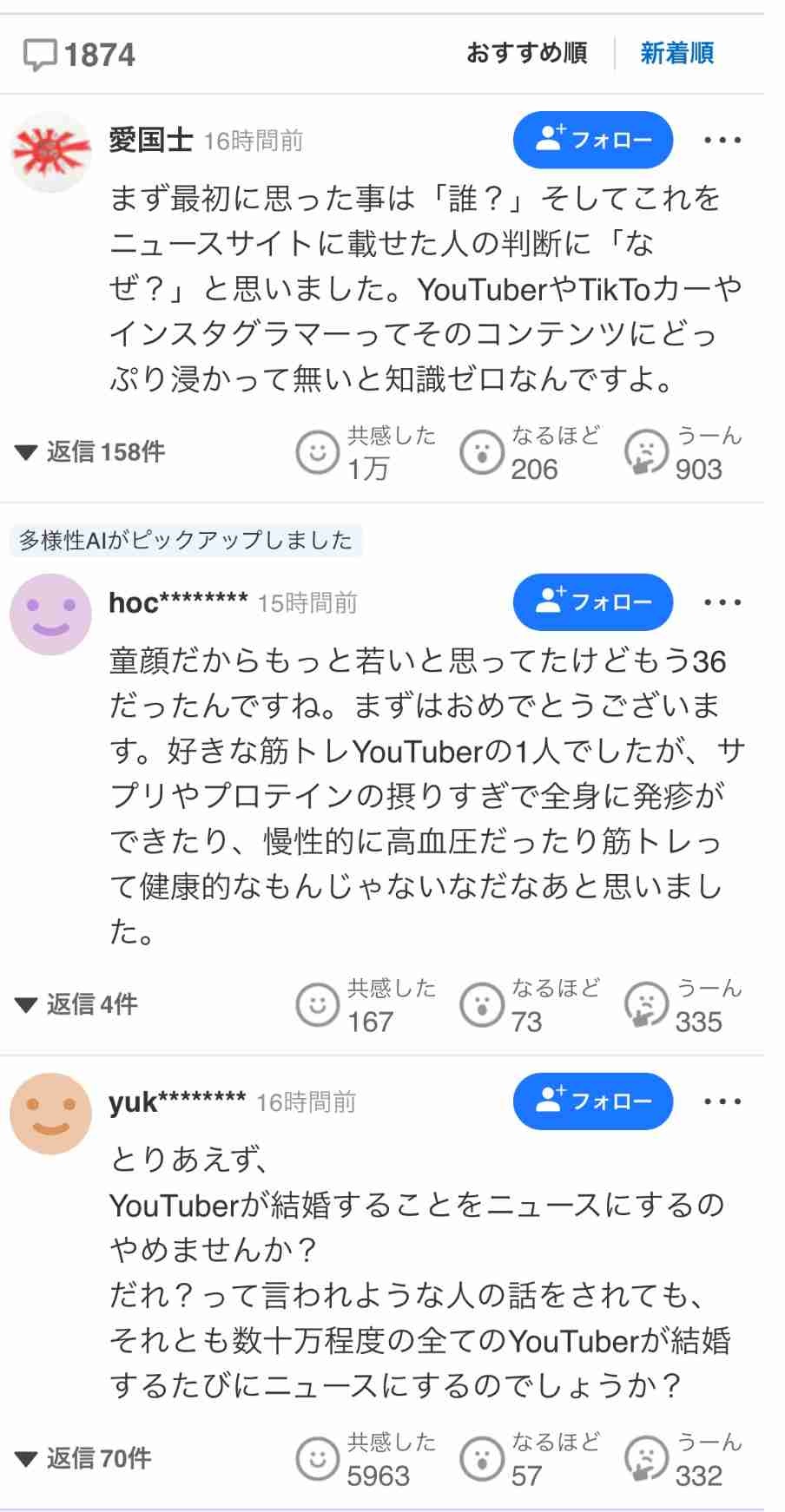This screenshot has height=1512, width=785.
Task: Mark なるほど on 愛国士's comment
Action: (x=481, y=452)
